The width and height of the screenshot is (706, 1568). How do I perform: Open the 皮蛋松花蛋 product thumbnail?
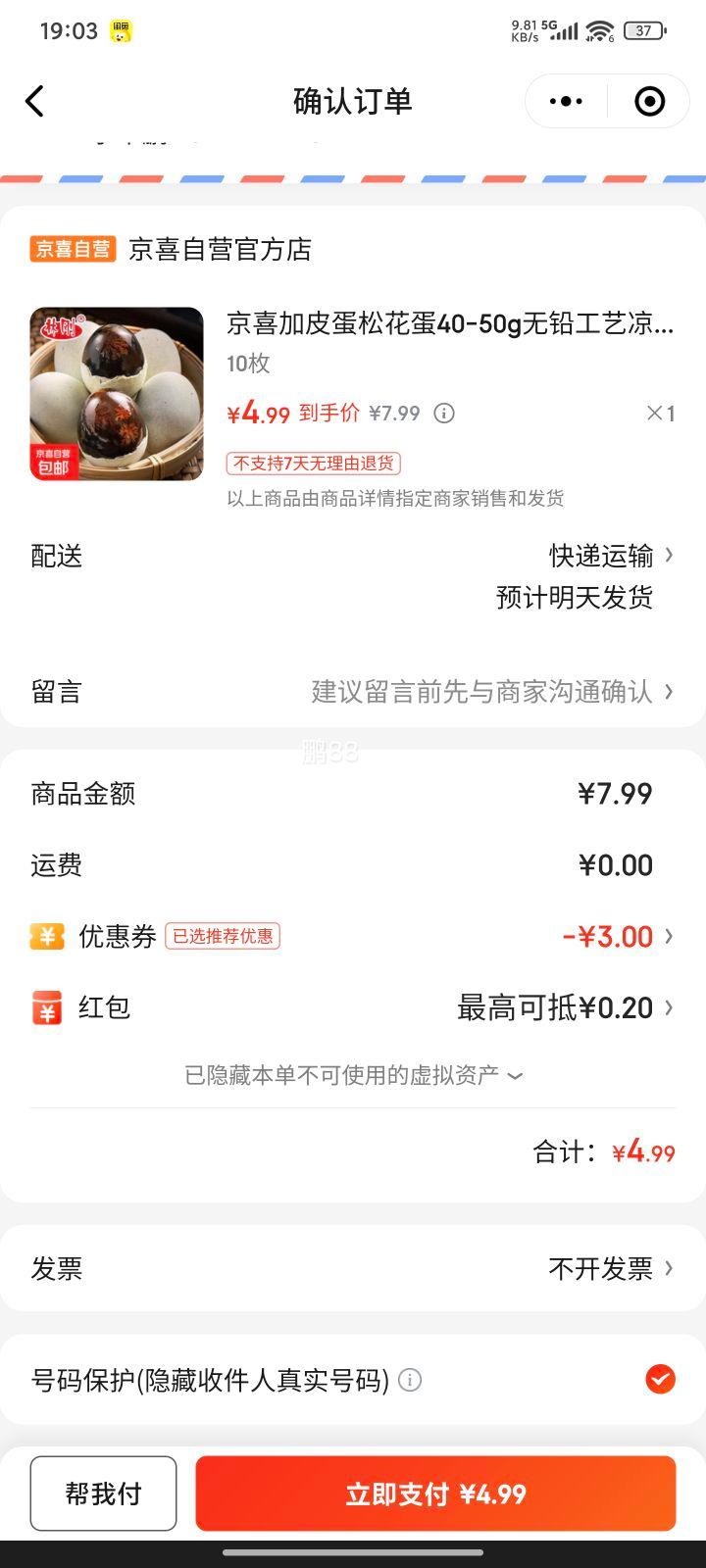117,394
